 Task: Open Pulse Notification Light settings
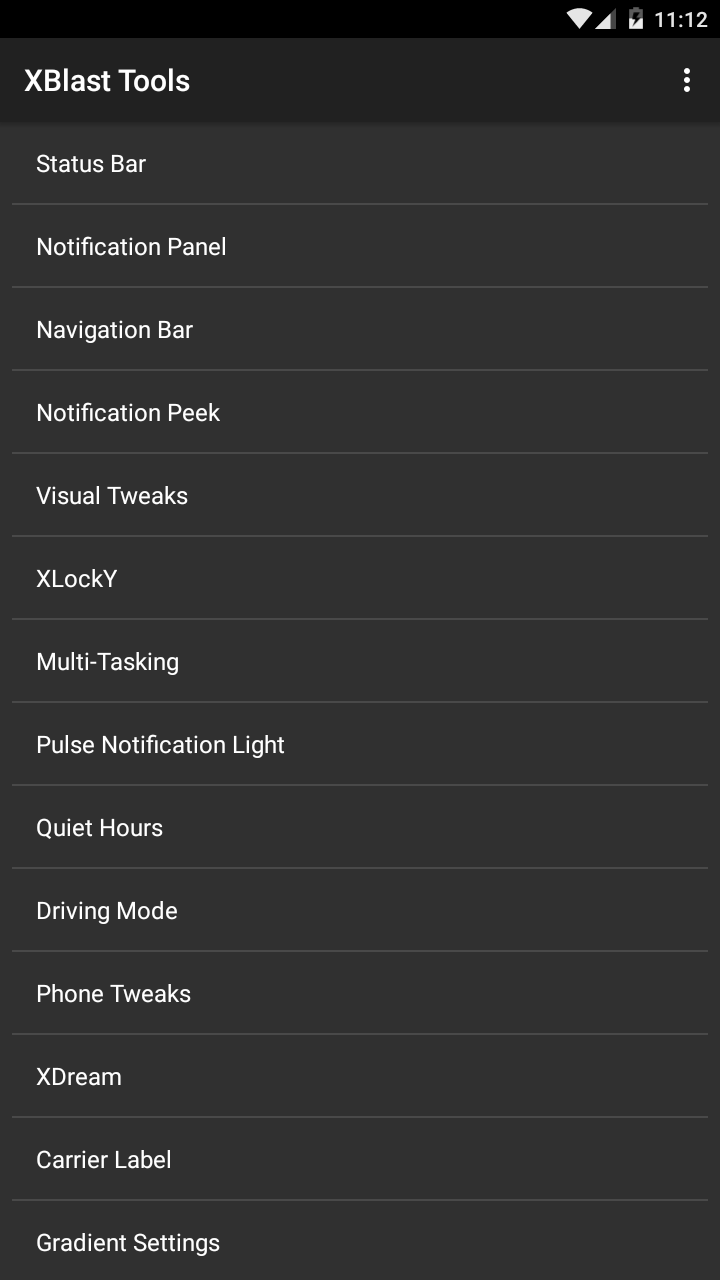click(x=360, y=745)
